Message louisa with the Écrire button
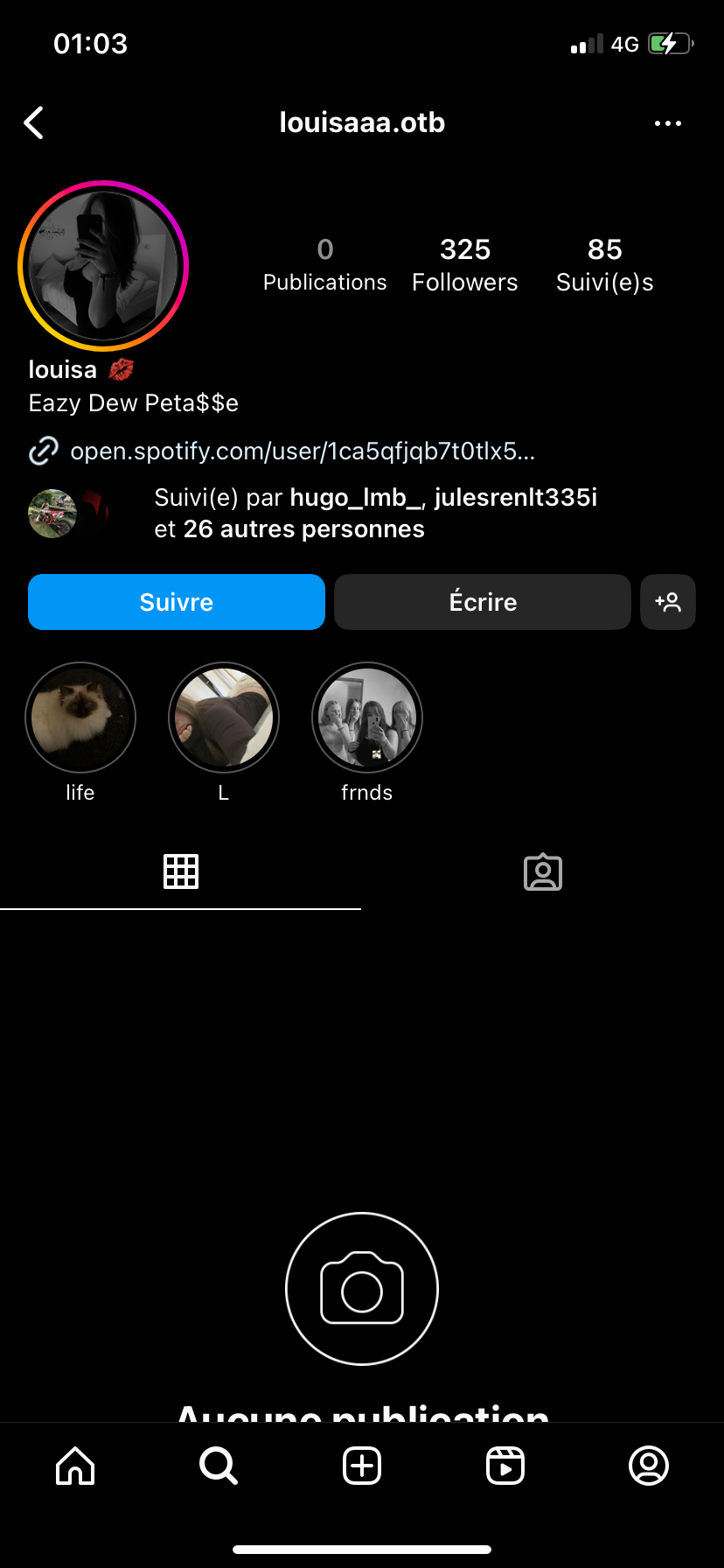 (x=483, y=602)
